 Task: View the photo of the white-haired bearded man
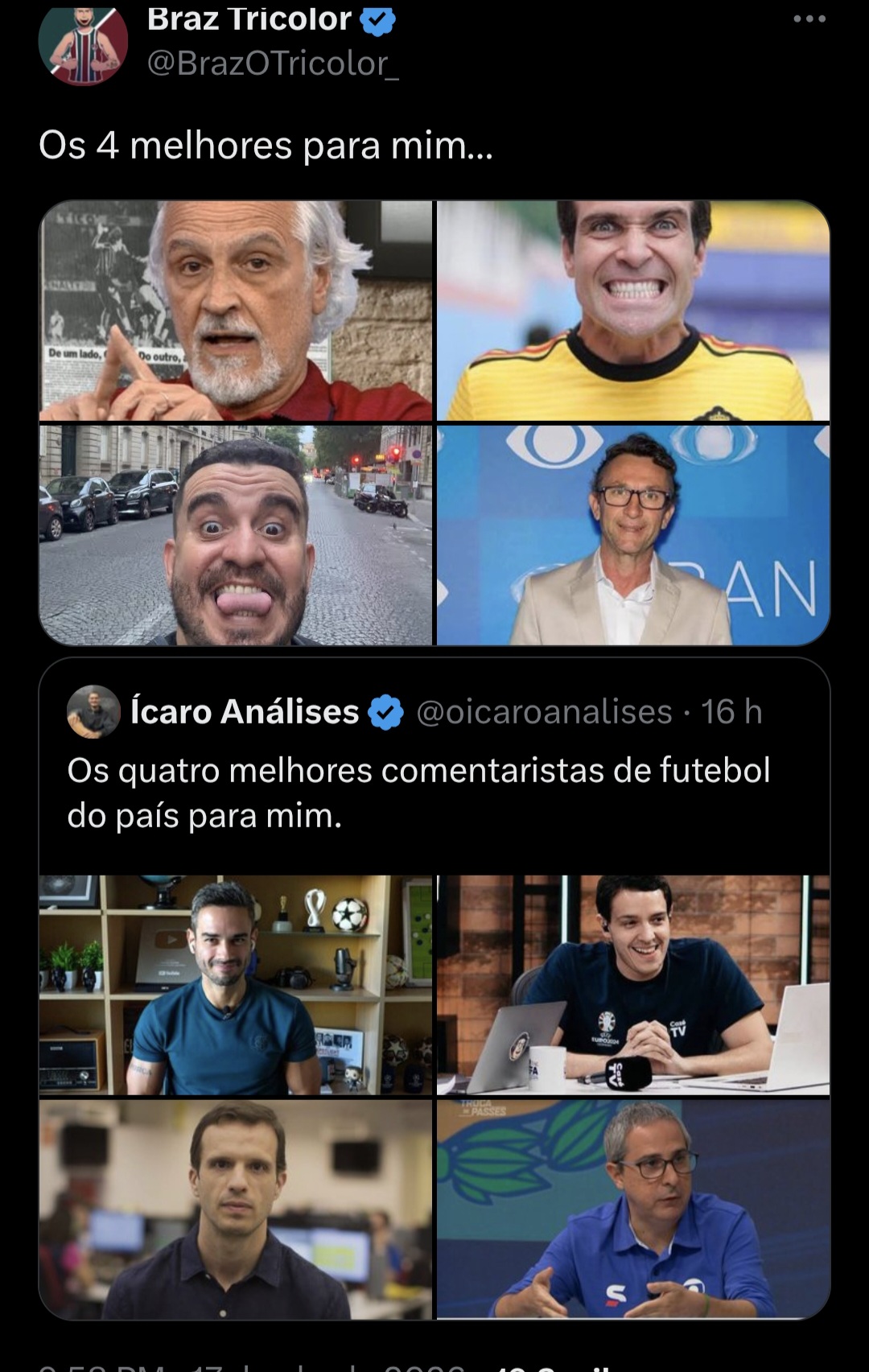click(236, 311)
